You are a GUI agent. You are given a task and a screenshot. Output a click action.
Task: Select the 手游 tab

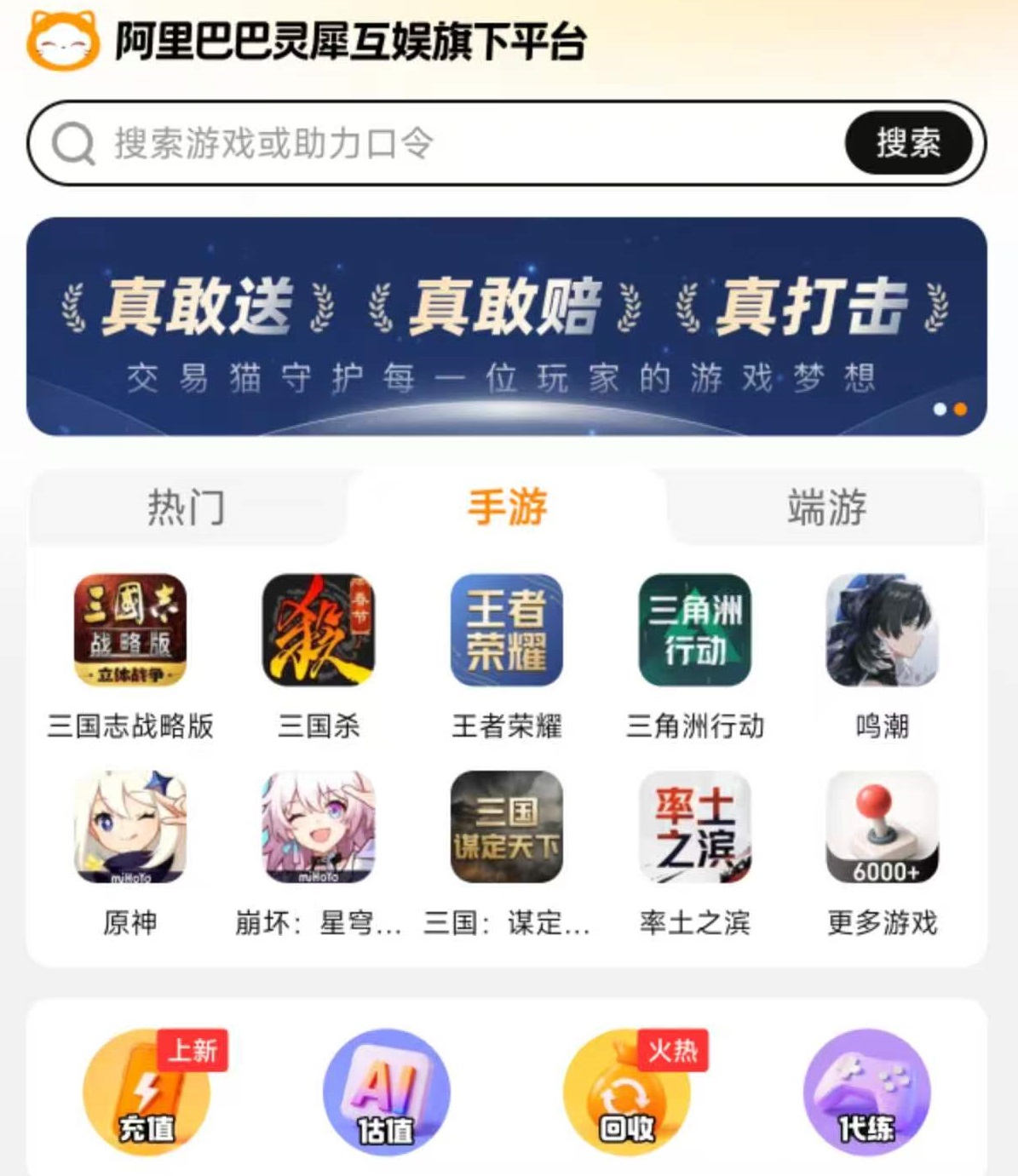[507, 508]
